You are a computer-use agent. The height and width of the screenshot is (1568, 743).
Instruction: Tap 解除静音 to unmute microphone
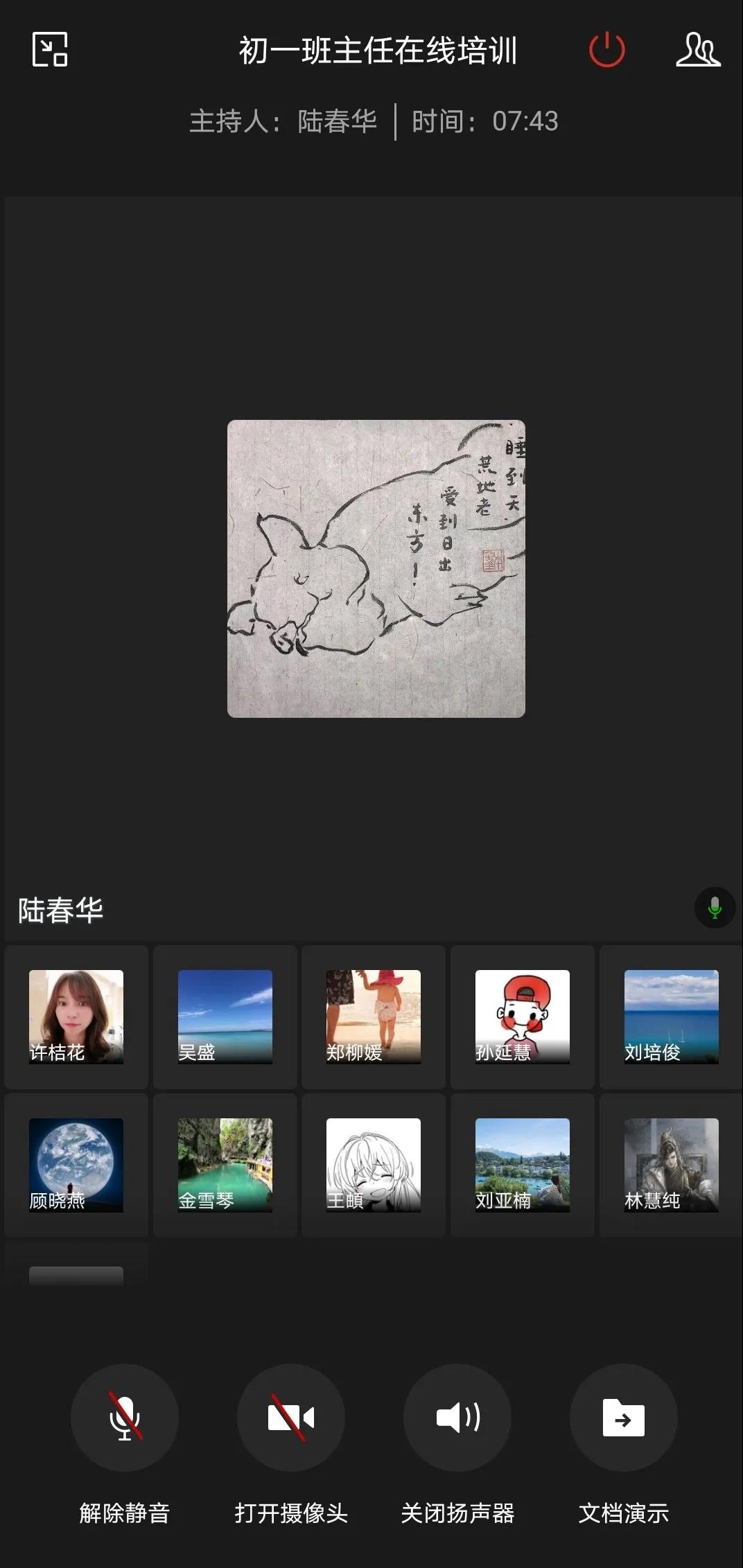pos(125,1417)
